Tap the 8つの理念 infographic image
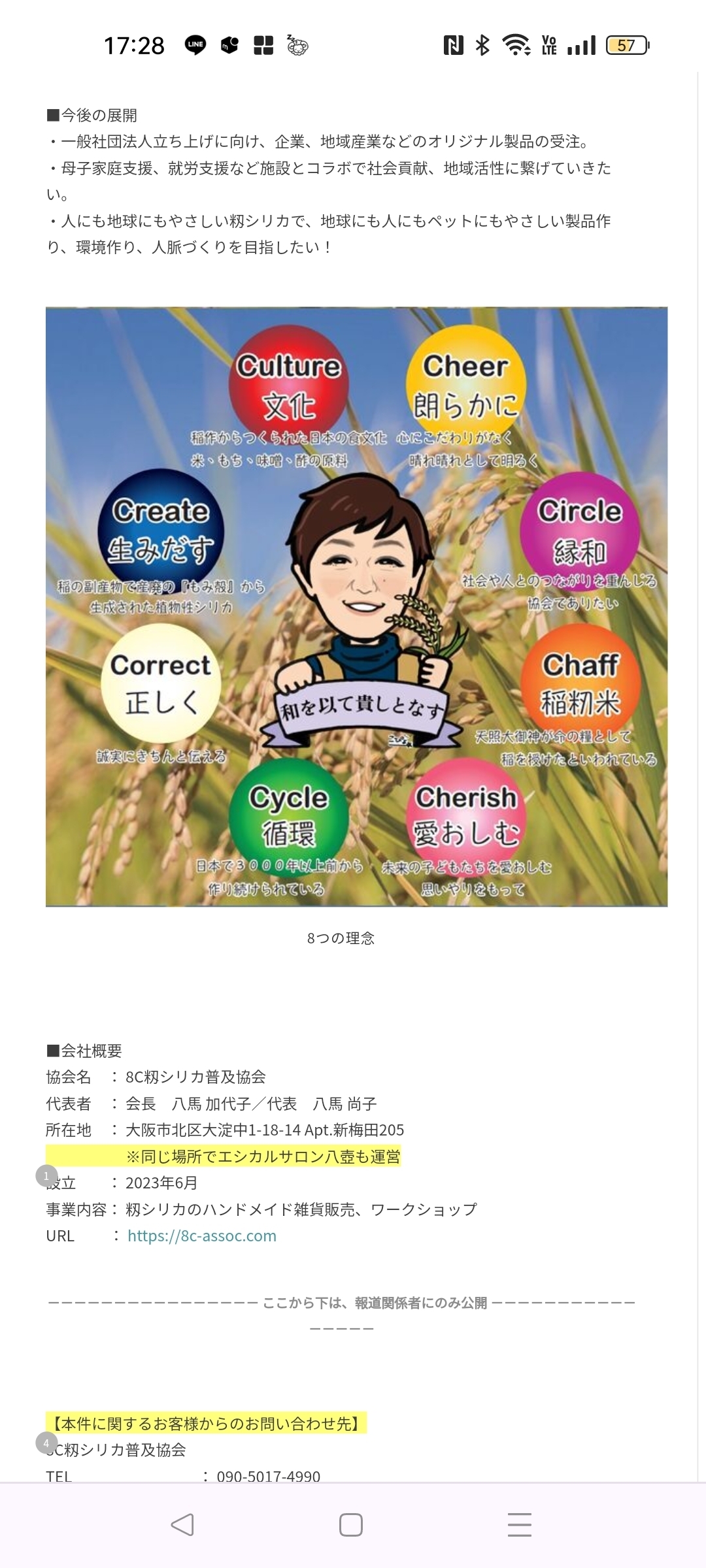 pyautogui.click(x=356, y=606)
